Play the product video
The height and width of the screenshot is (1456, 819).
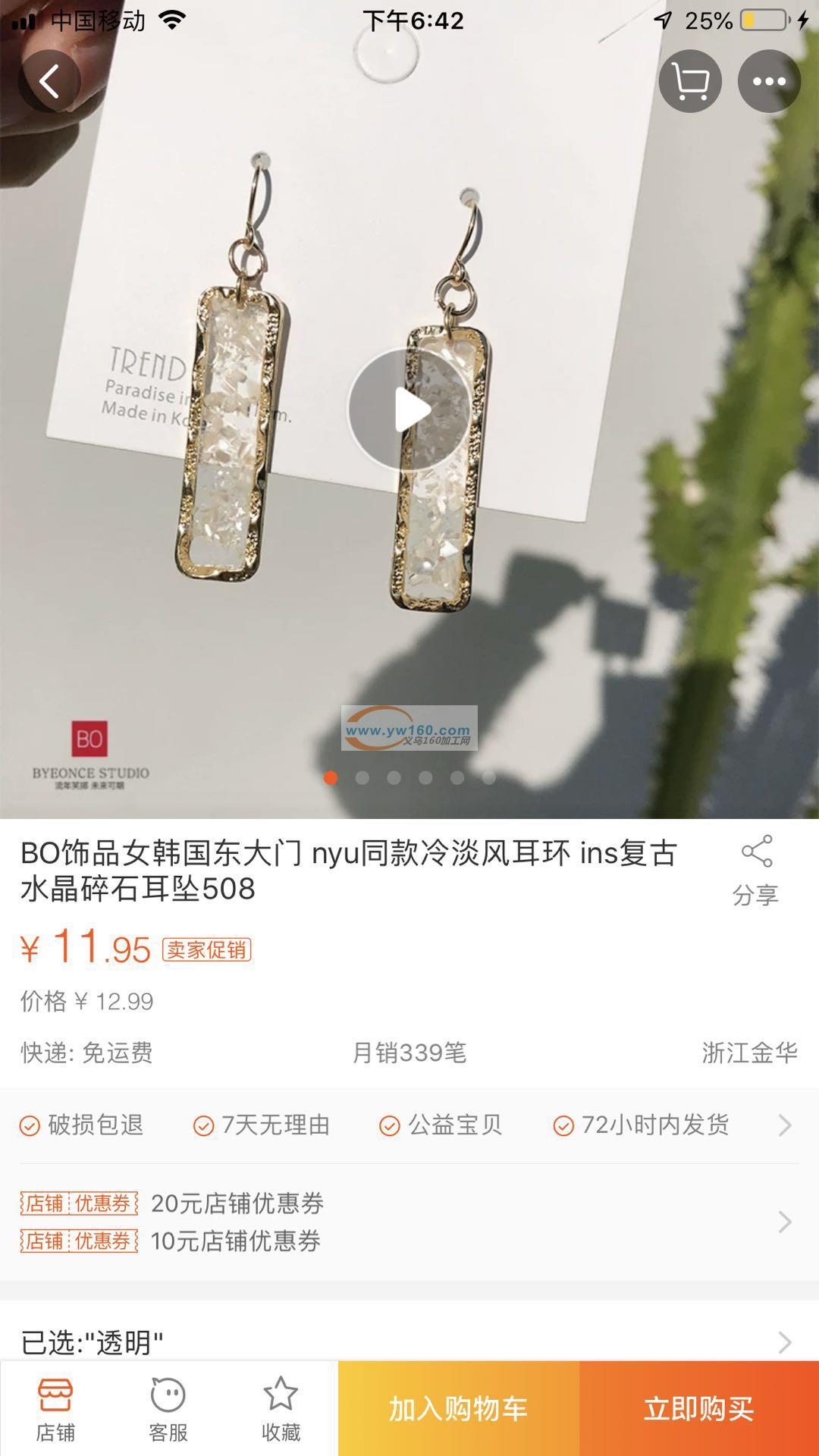(x=410, y=409)
